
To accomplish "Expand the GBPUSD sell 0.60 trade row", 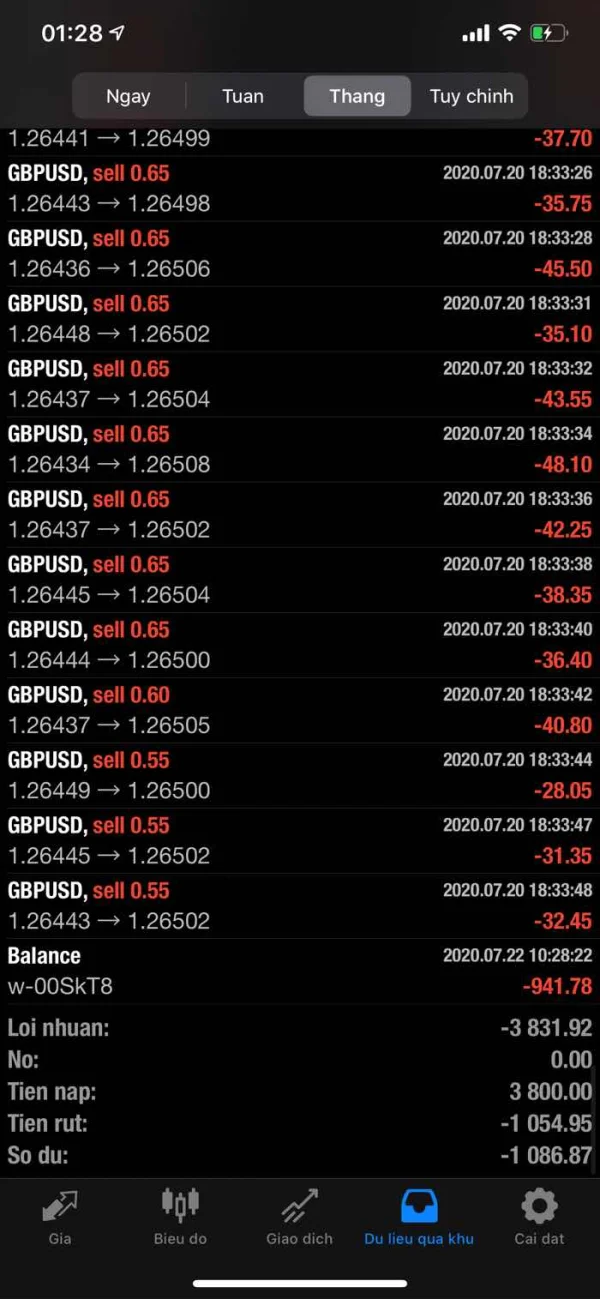I will [300, 710].
